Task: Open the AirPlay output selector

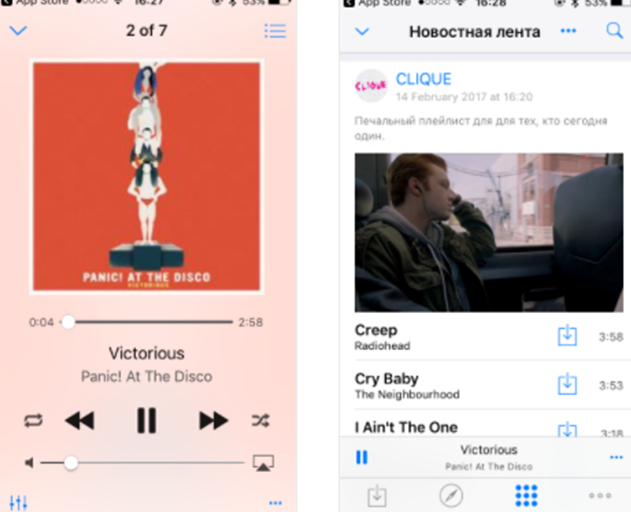Action: pos(264,463)
